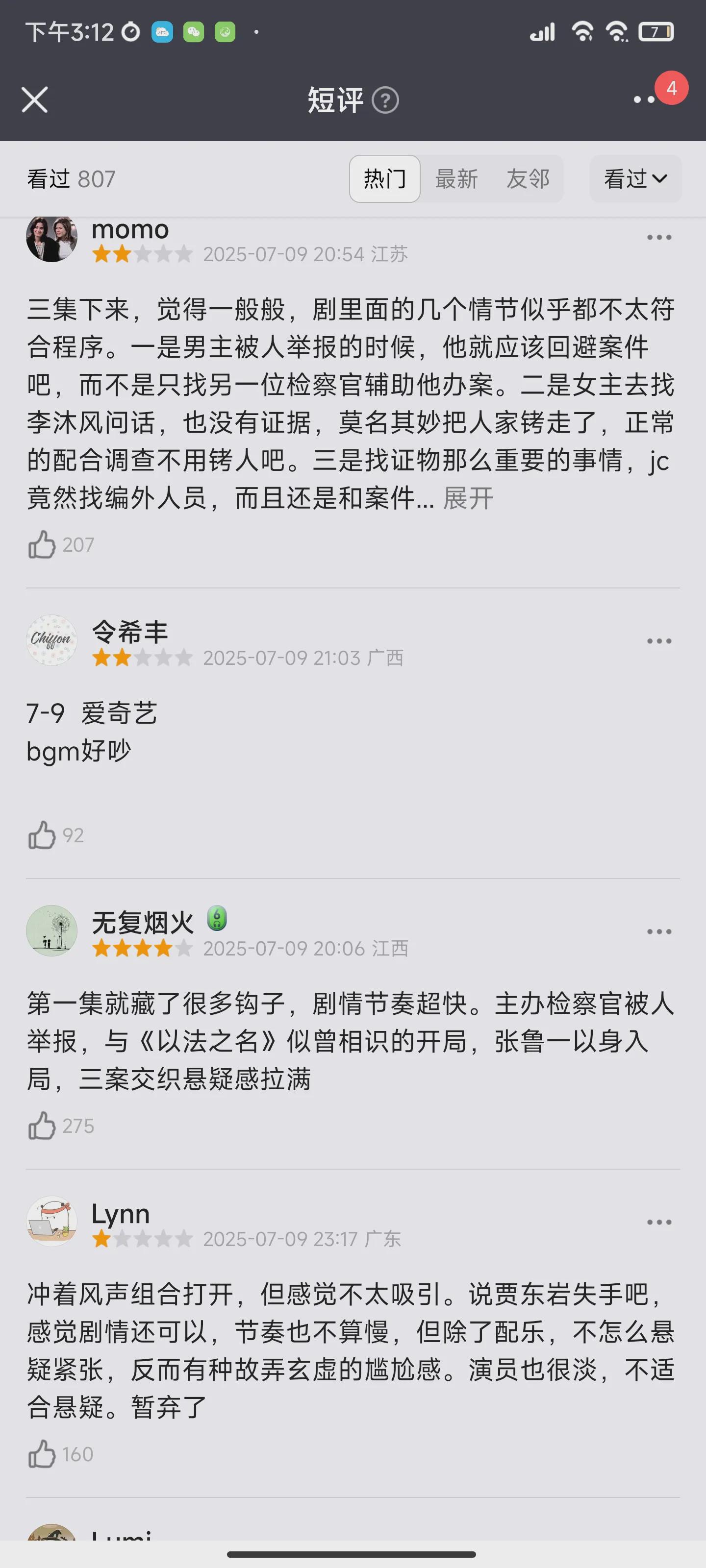View 令希丰's profile avatar
The height and width of the screenshot is (1568, 706).
coord(52,640)
